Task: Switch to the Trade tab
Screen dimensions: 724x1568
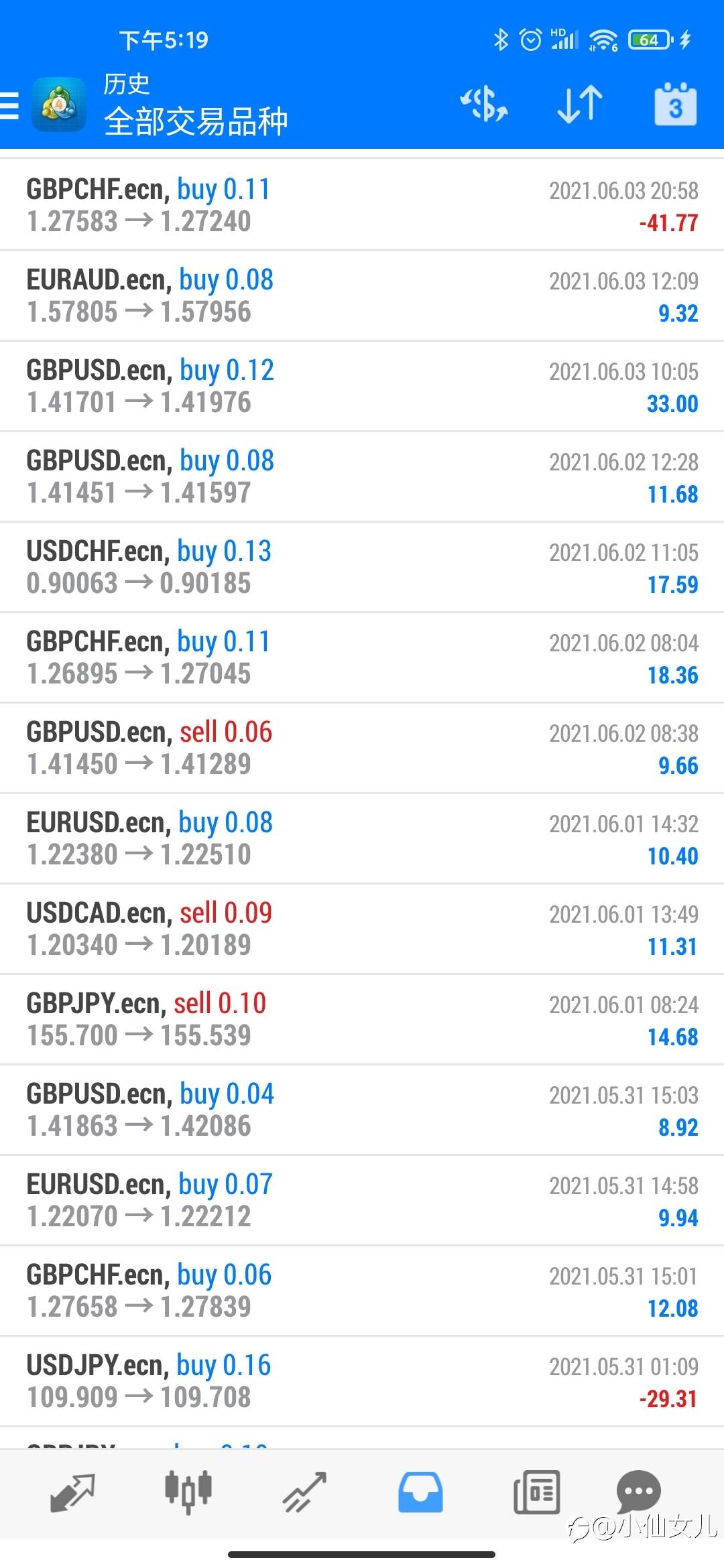Action: click(304, 1493)
